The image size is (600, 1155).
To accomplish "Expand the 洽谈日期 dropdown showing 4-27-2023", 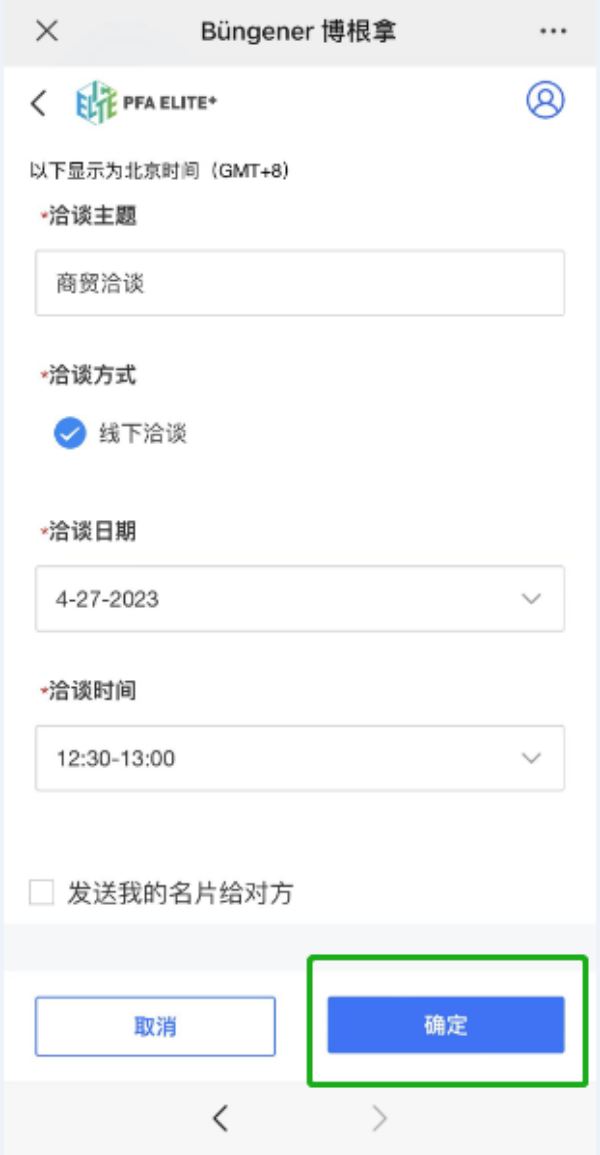I will click(300, 598).
